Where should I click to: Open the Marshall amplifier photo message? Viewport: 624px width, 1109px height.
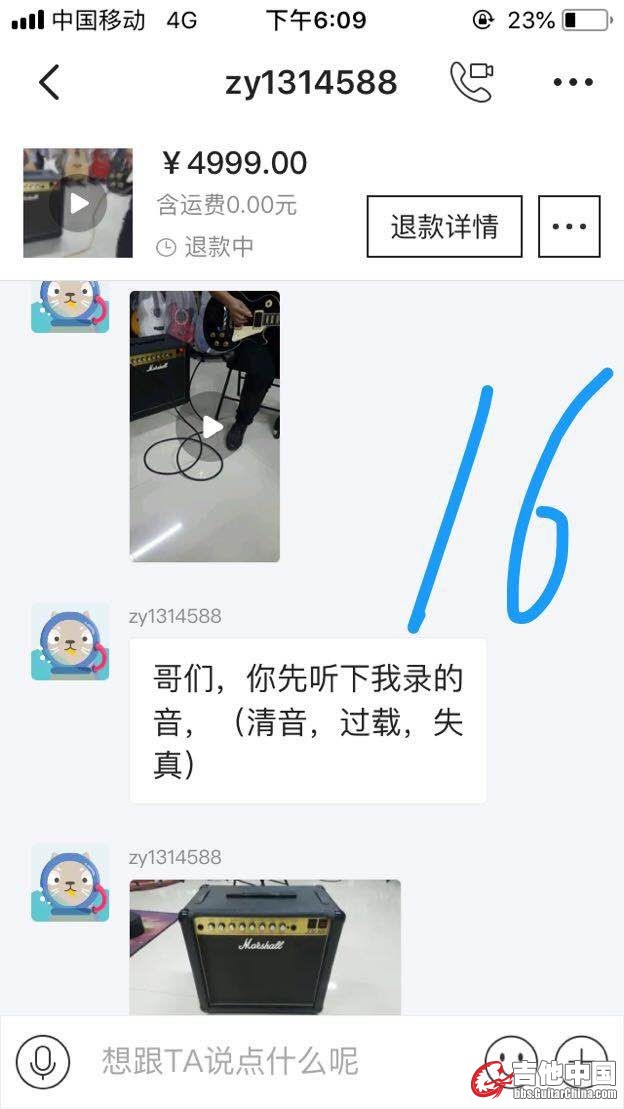pyautogui.click(x=265, y=946)
